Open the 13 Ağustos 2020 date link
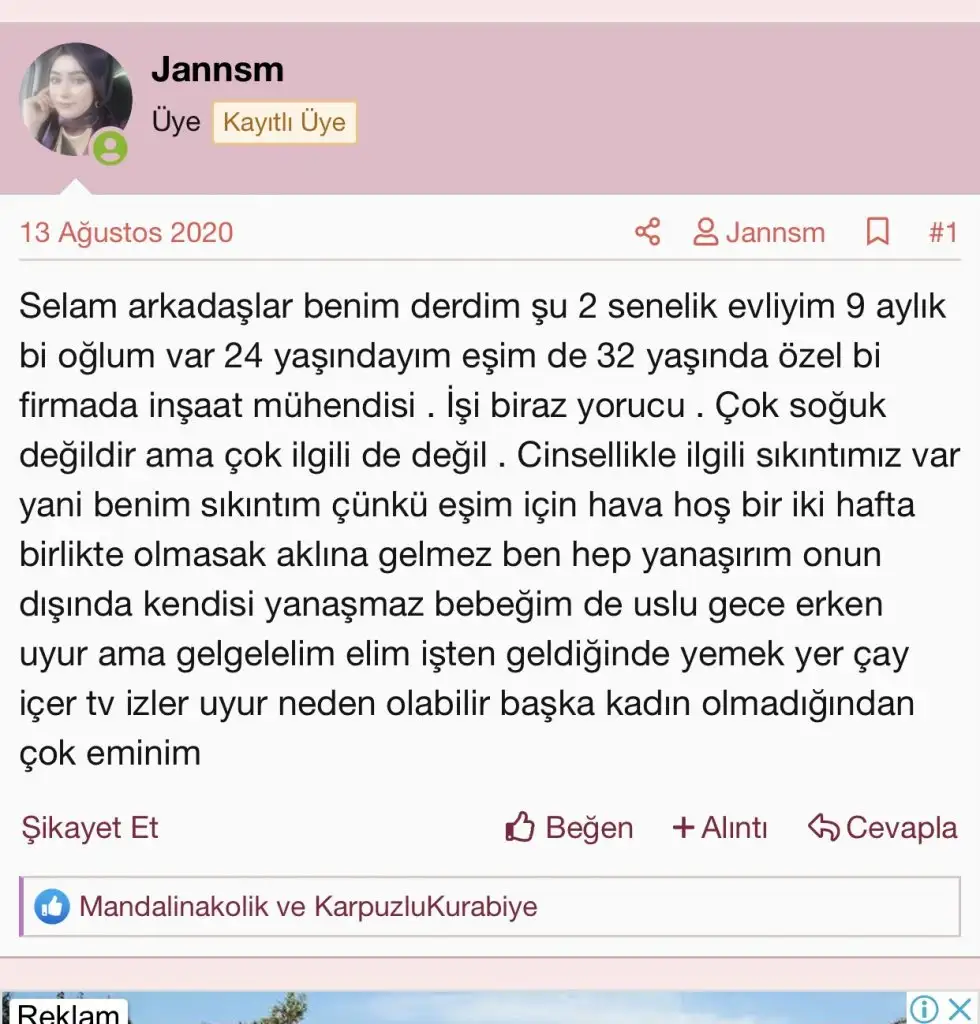 pos(126,233)
